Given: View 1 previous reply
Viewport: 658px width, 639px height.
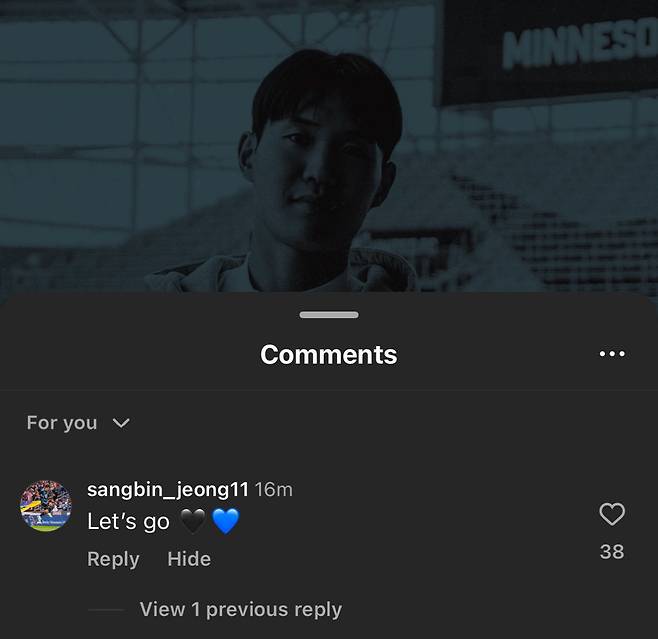Looking at the screenshot, I should pos(240,609).
